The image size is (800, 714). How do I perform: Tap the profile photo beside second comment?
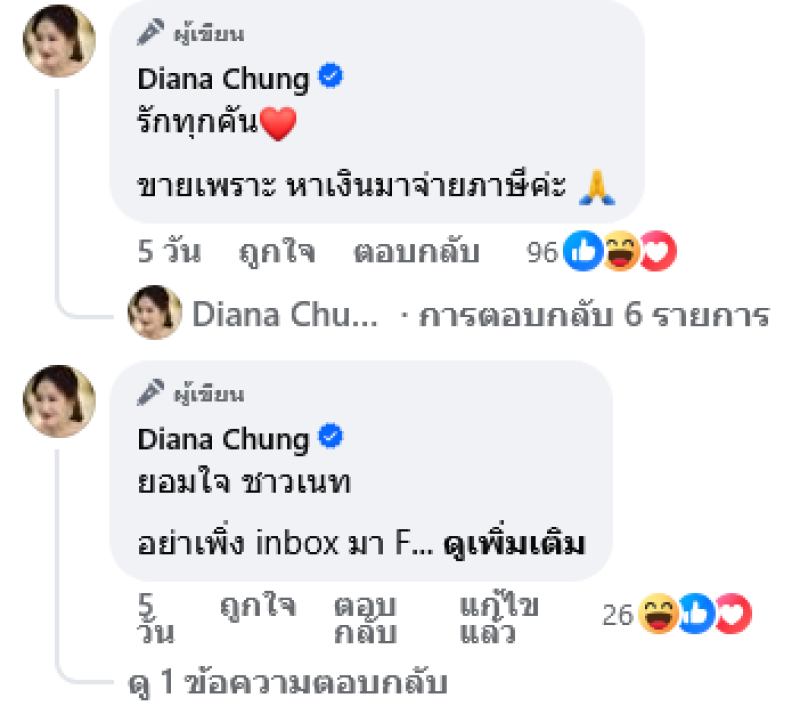click(60, 401)
